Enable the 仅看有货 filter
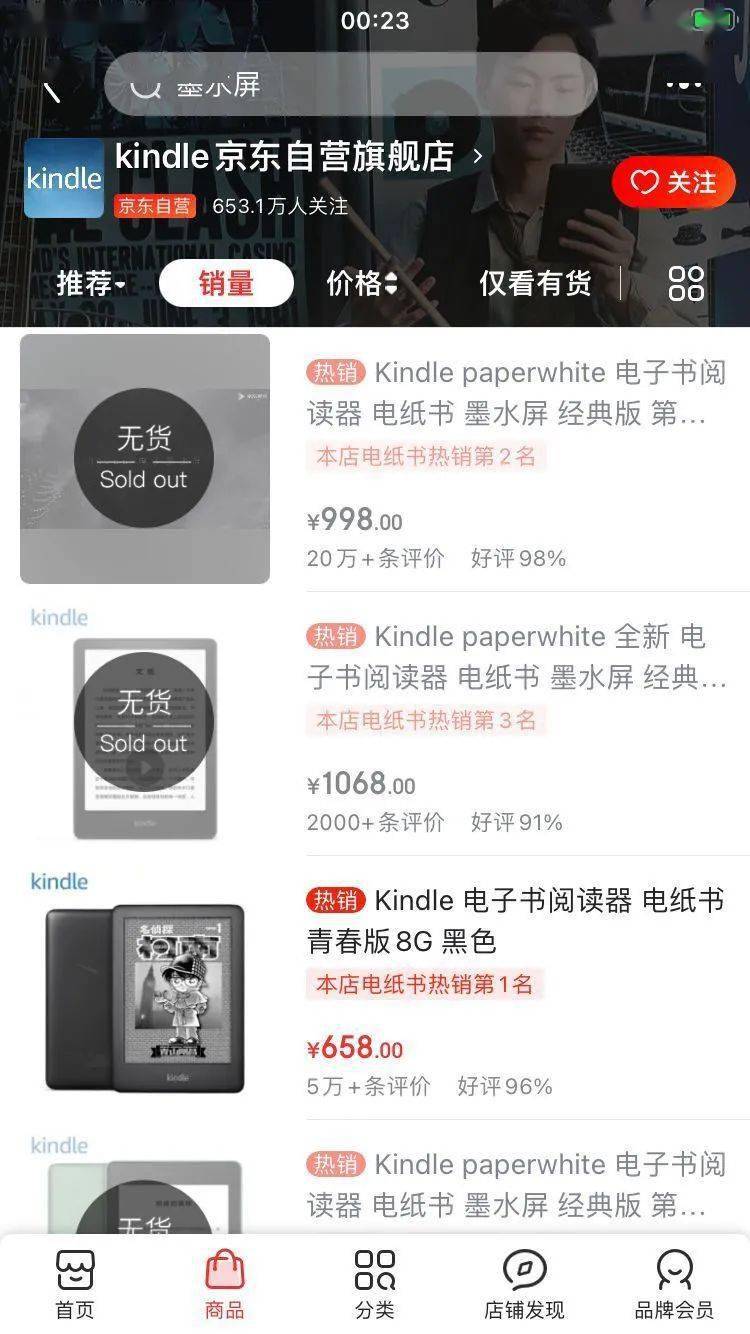Image resolution: width=750 pixels, height=1334 pixels. [x=535, y=284]
